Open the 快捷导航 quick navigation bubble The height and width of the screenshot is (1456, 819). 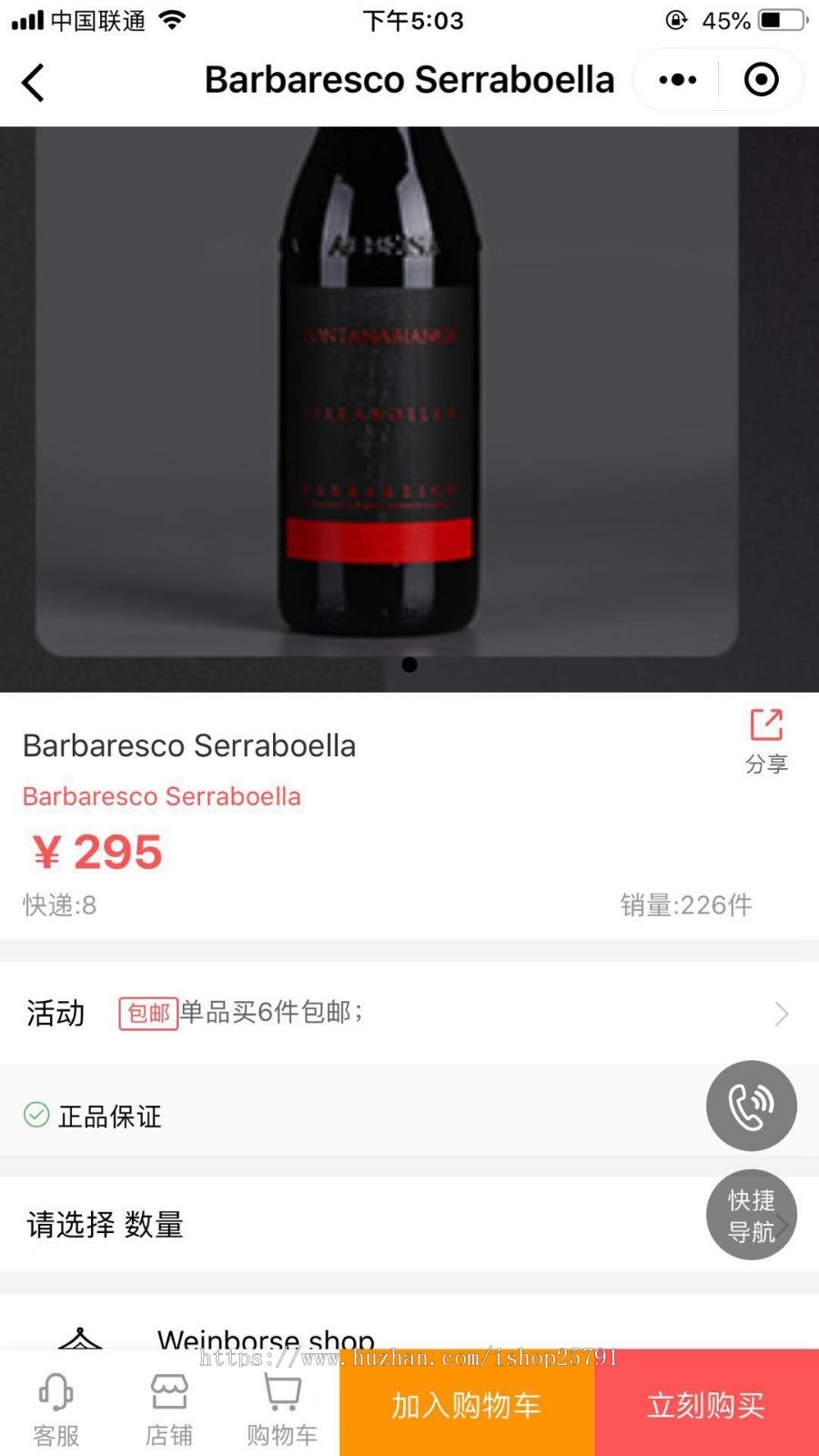[752, 1215]
